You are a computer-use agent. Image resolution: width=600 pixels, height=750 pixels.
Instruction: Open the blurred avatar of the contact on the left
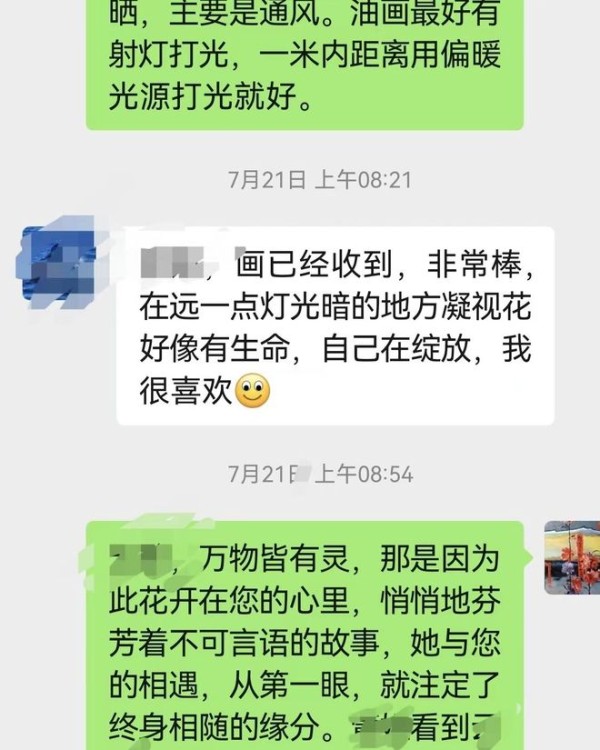click(60, 258)
